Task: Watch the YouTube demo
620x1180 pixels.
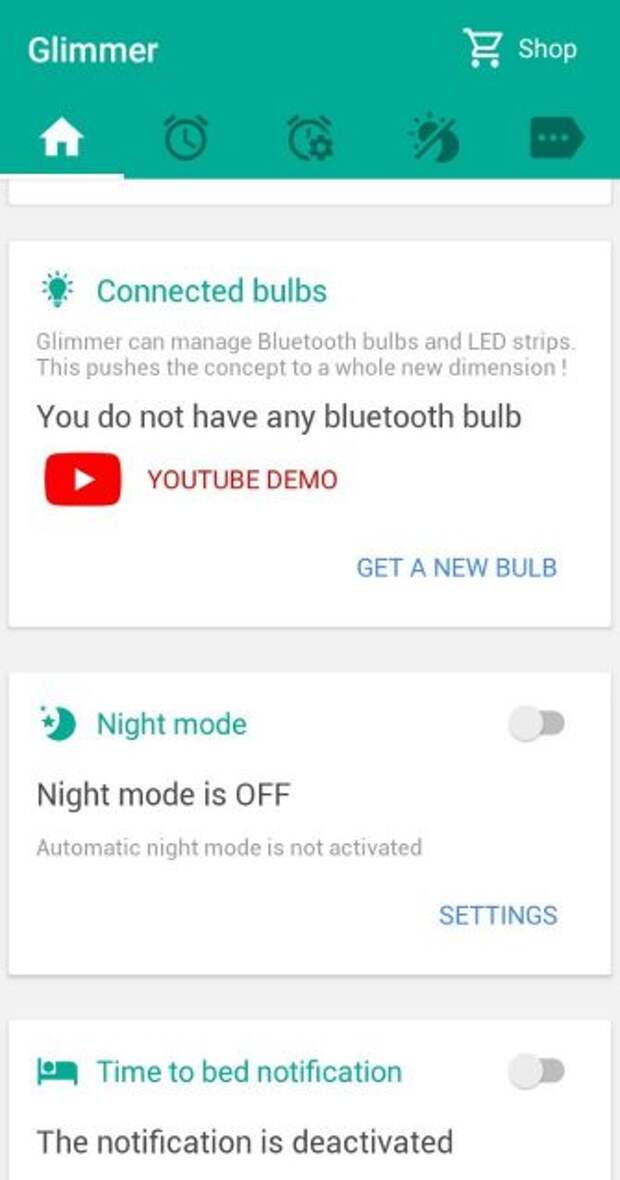Action: pos(191,479)
